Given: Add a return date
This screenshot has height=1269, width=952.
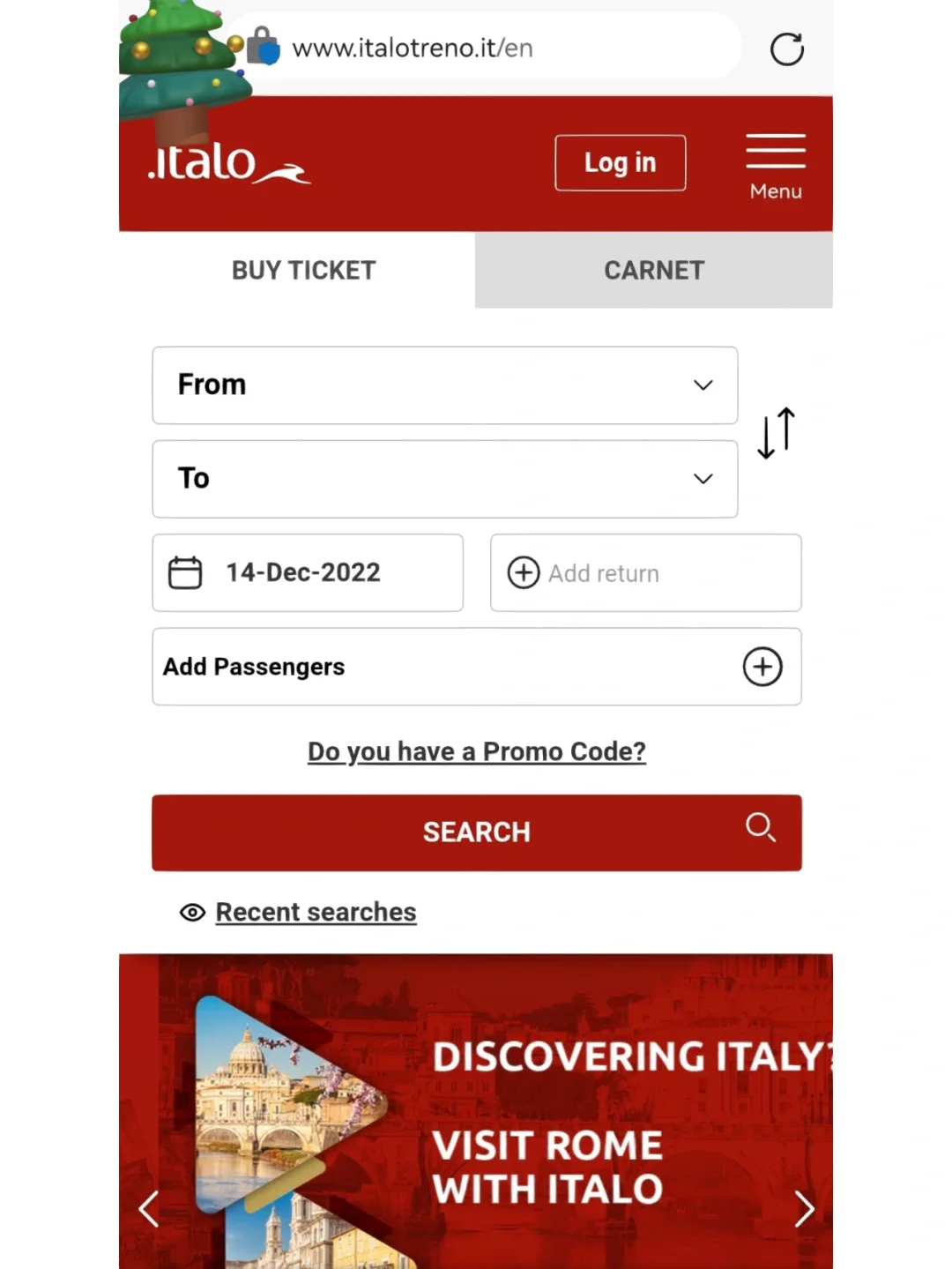Looking at the screenshot, I should tap(645, 572).
